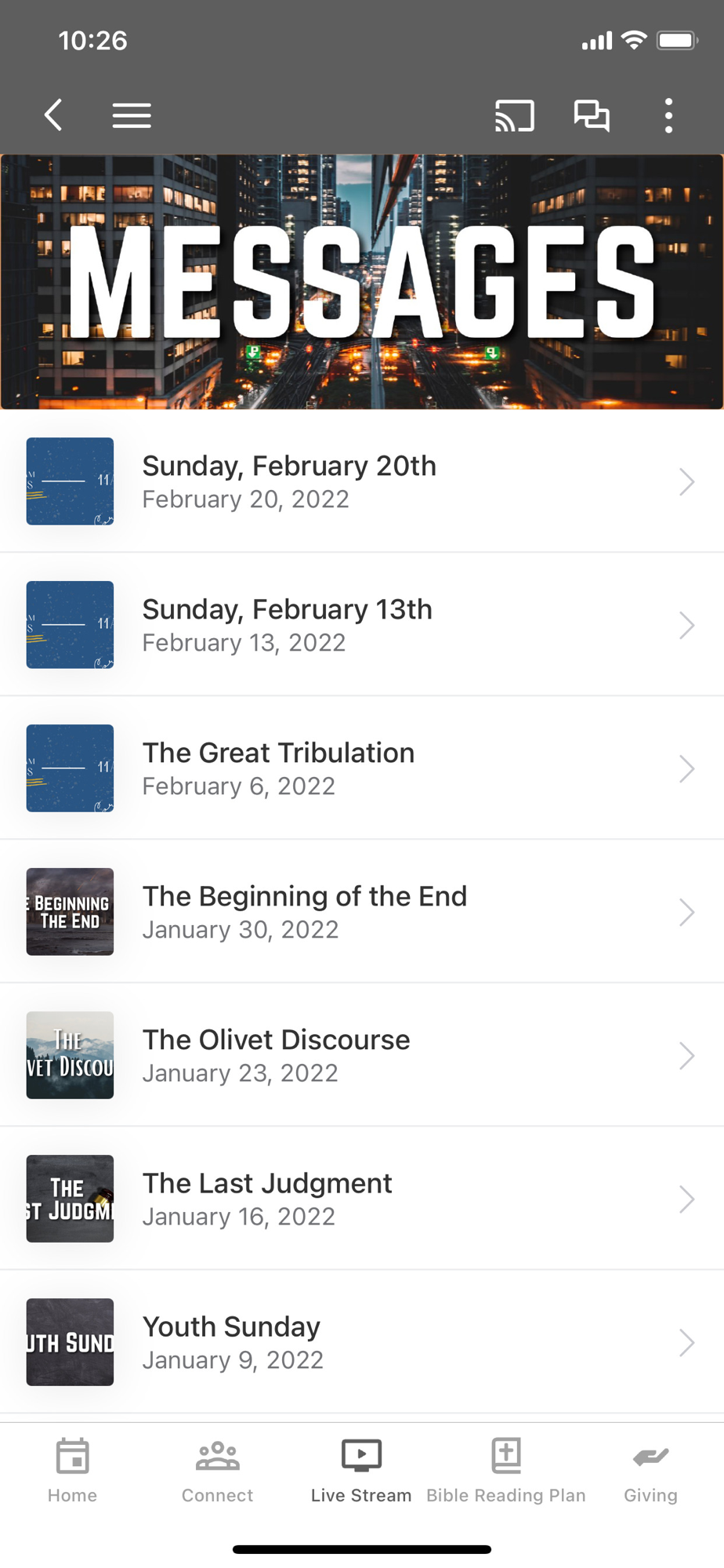This screenshot has height=1568, width=724.
Task: Switch to the Home tab
Action: tap(72, 1471)
